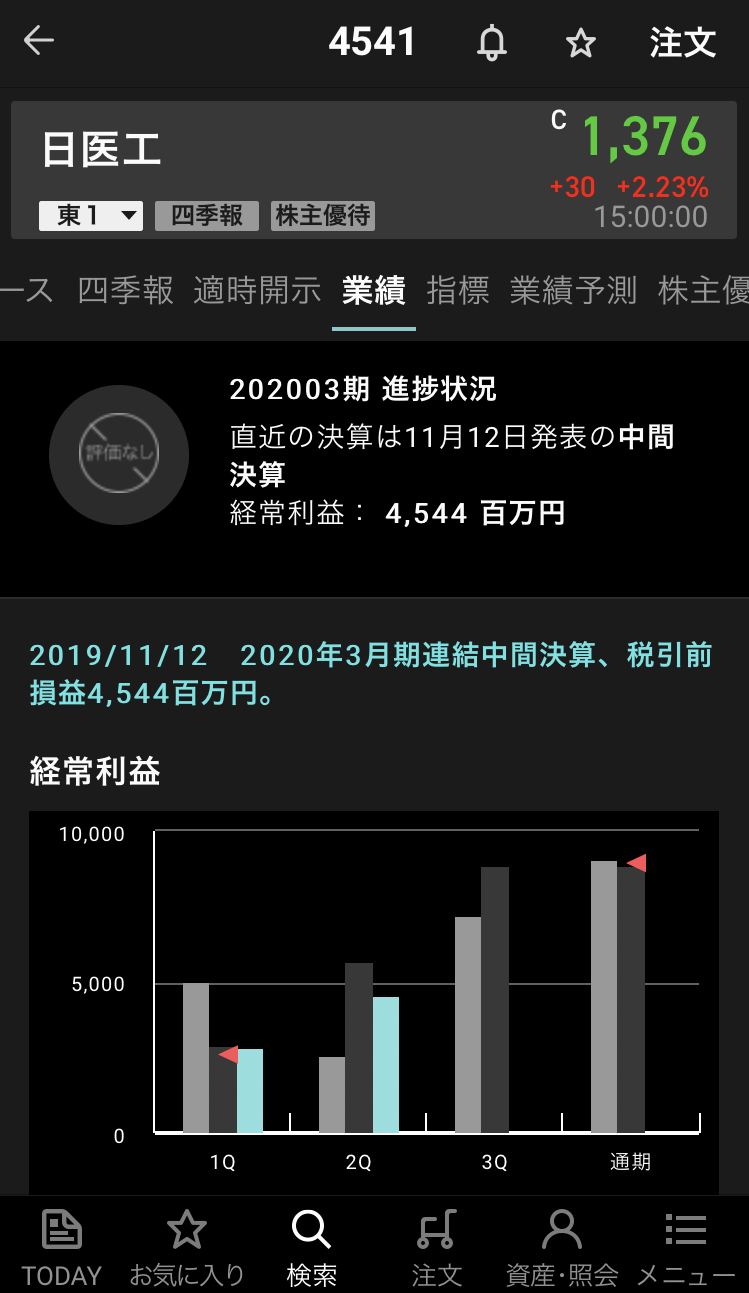Select the 指標 tab
Viewport: 749px width, 1293px height.
coord(458,290)
